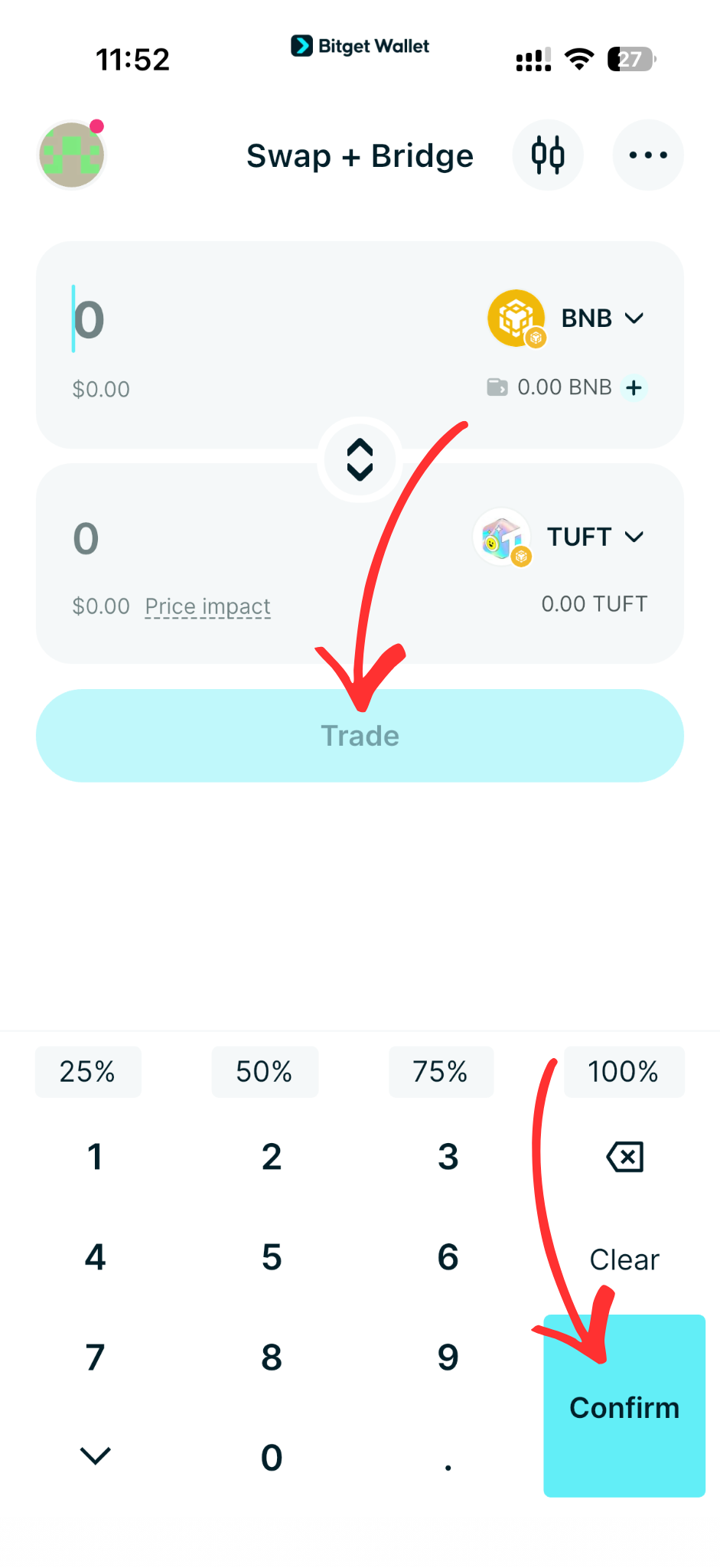Image resolution: width=720 pixels, height=1568 pixels.
Task: Open the BNB token selector dropdown
Action: point(601,318)
